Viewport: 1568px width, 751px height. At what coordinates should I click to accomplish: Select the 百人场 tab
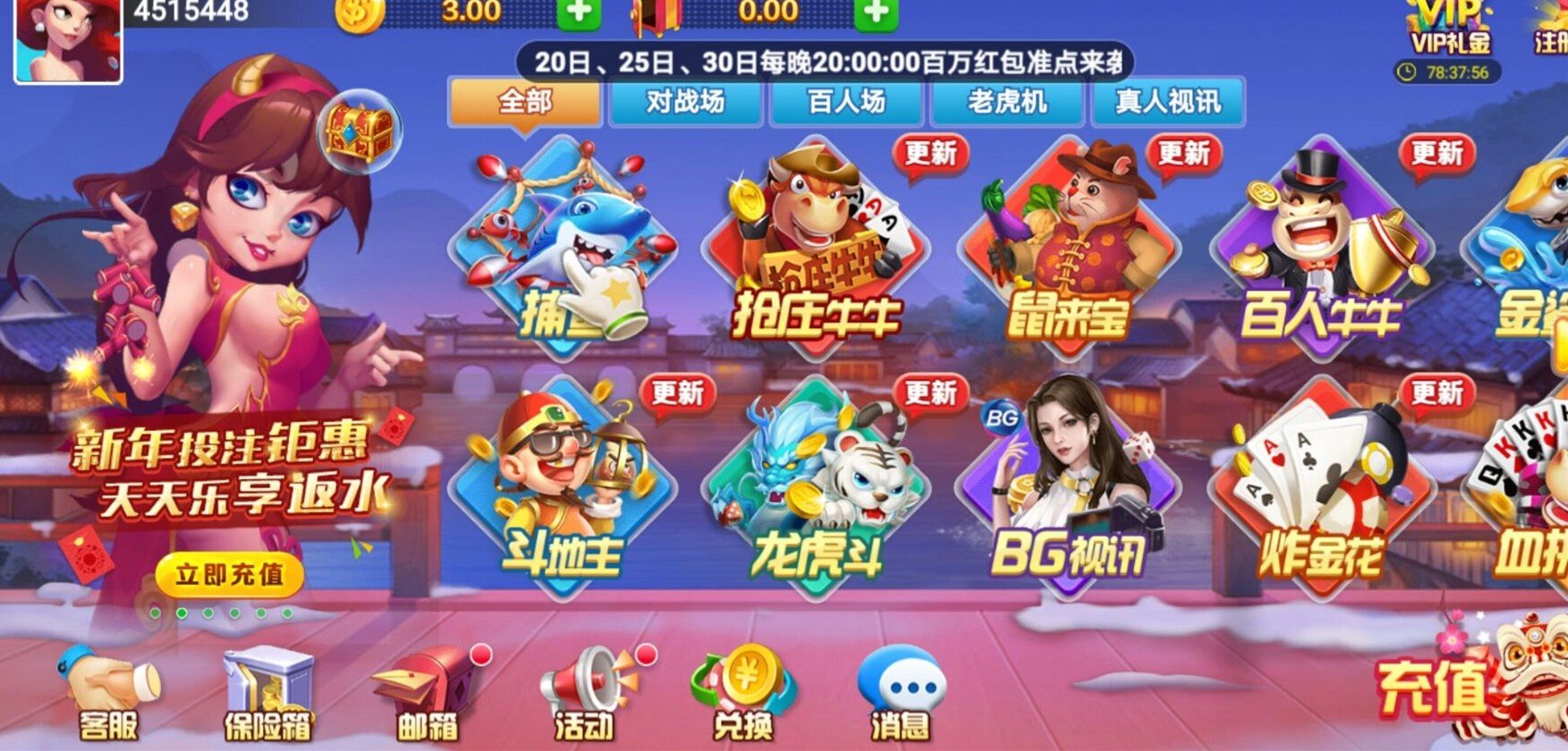(x=846, y=102)
